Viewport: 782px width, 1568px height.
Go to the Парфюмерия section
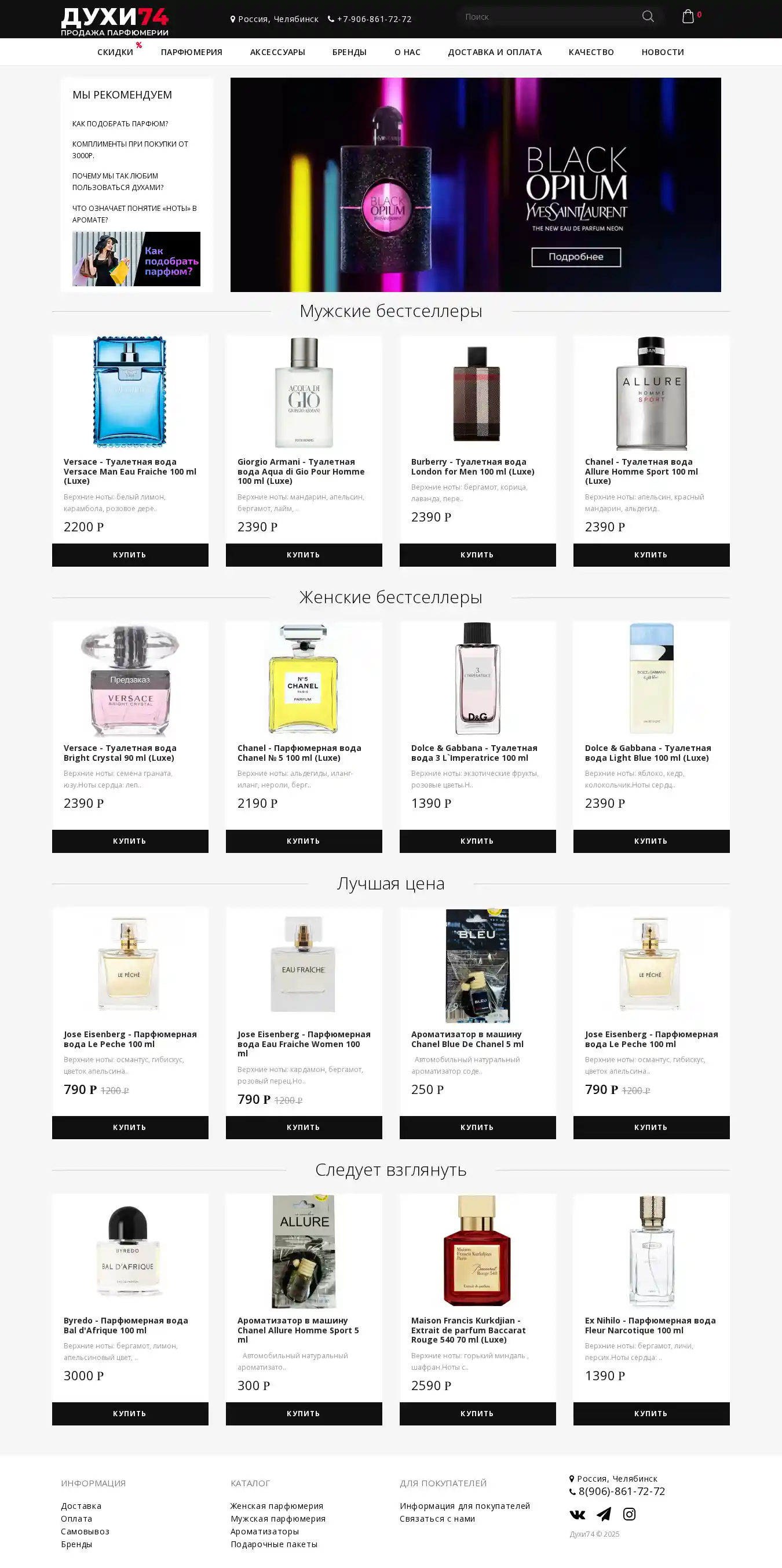point(191,52)
